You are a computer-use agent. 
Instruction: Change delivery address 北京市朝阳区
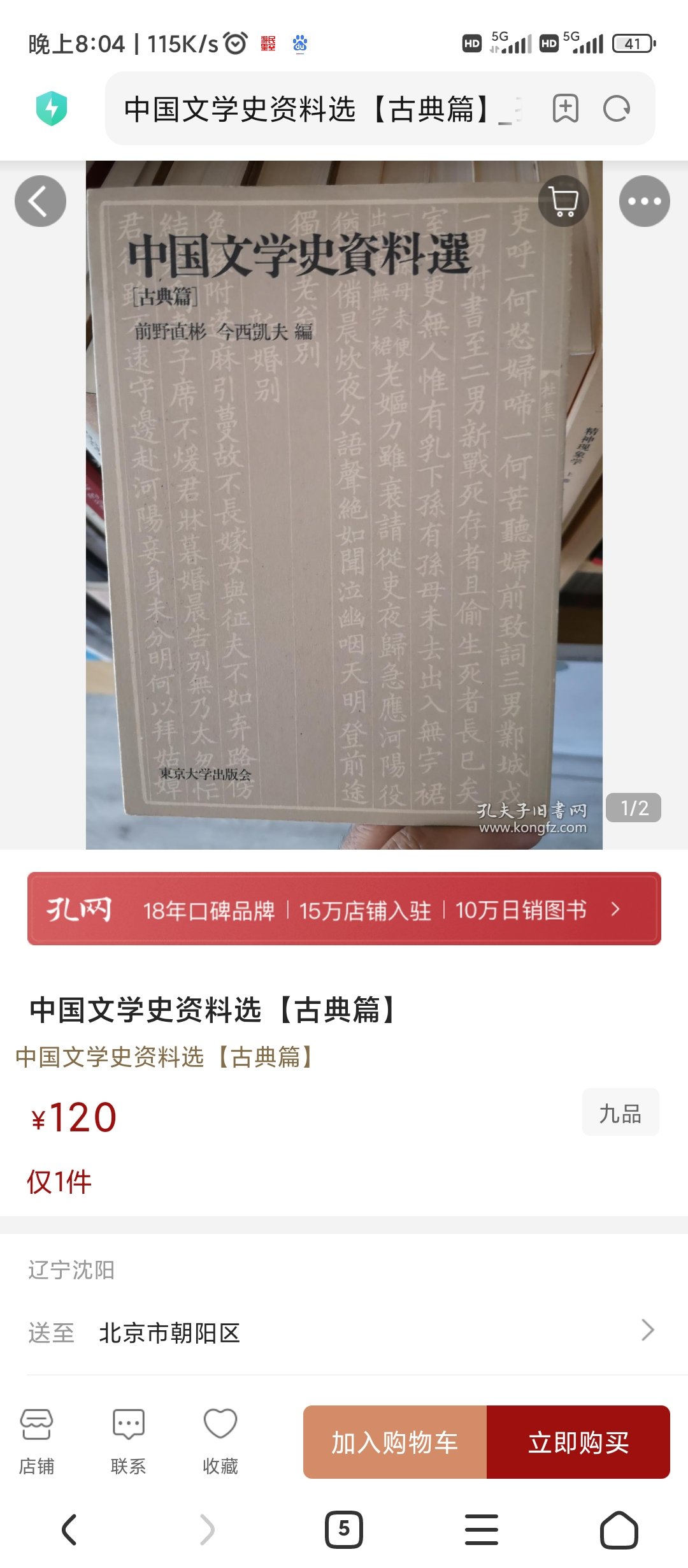344,1332
